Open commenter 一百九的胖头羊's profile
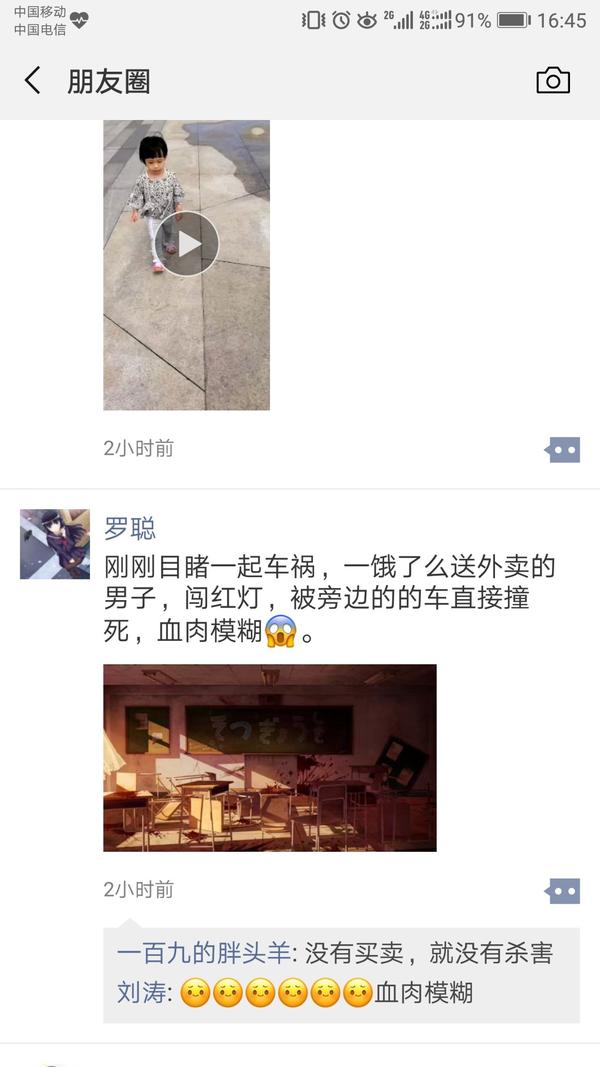600x1067 pixels. point(203,953)
